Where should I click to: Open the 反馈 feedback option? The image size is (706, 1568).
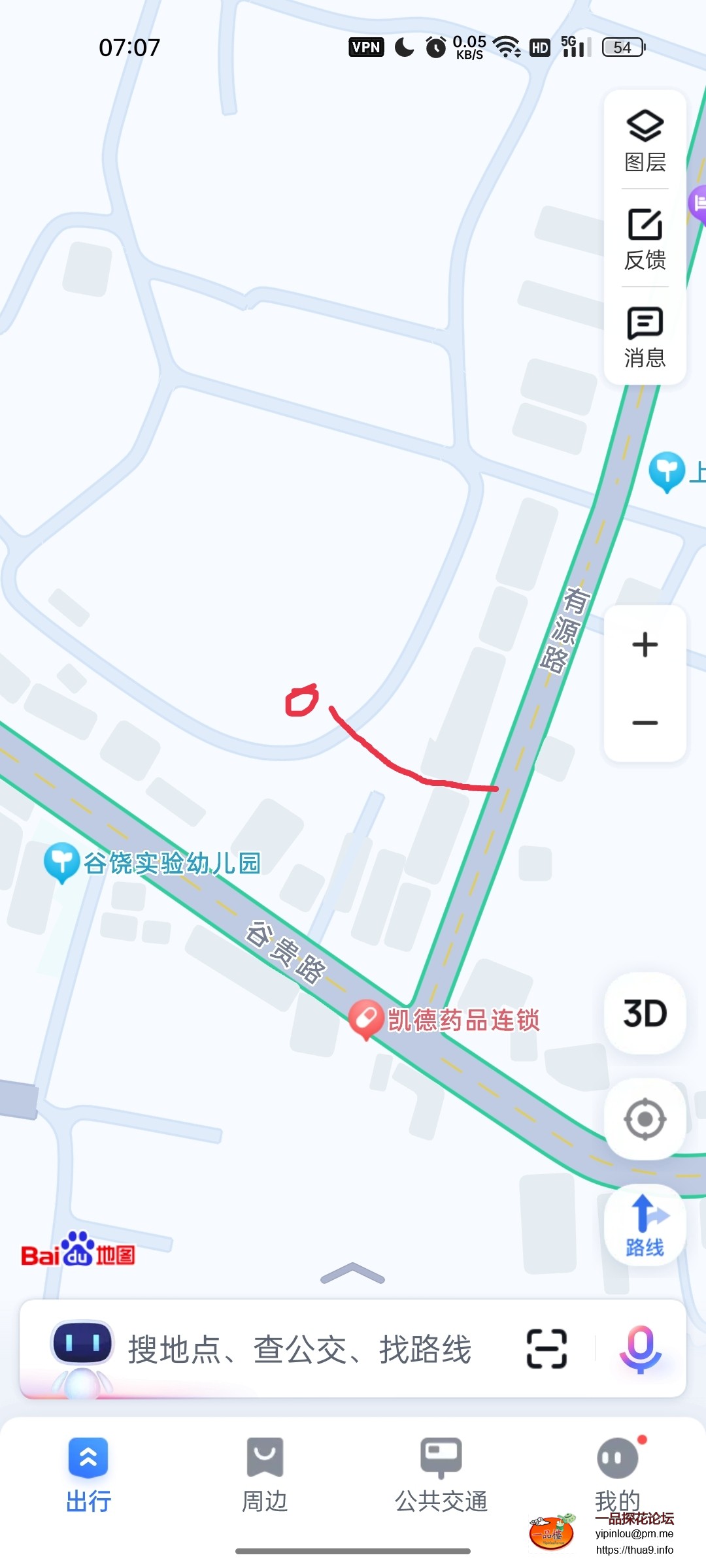coord(645,239)
